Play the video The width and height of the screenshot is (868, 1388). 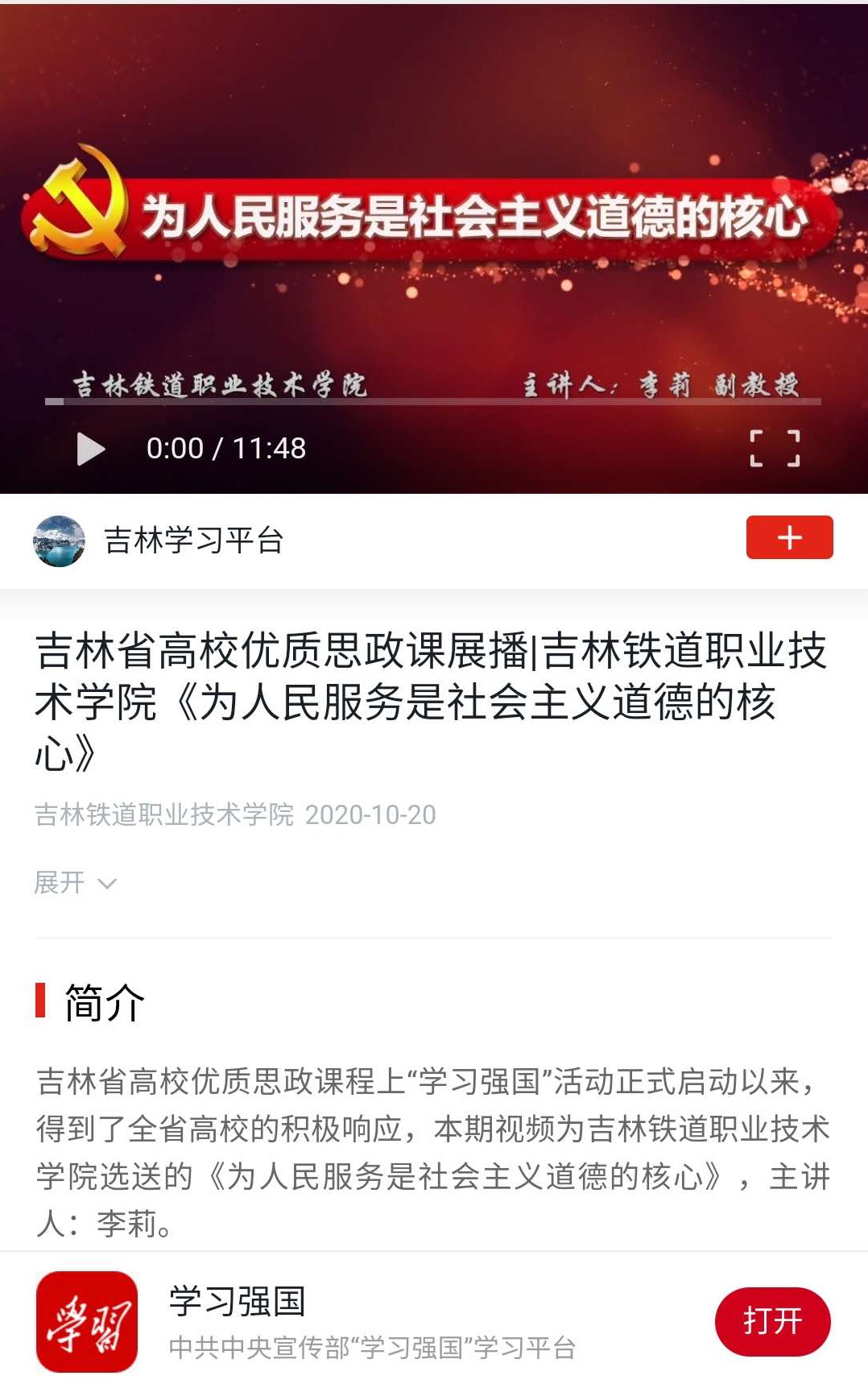[x=90, y=449]
